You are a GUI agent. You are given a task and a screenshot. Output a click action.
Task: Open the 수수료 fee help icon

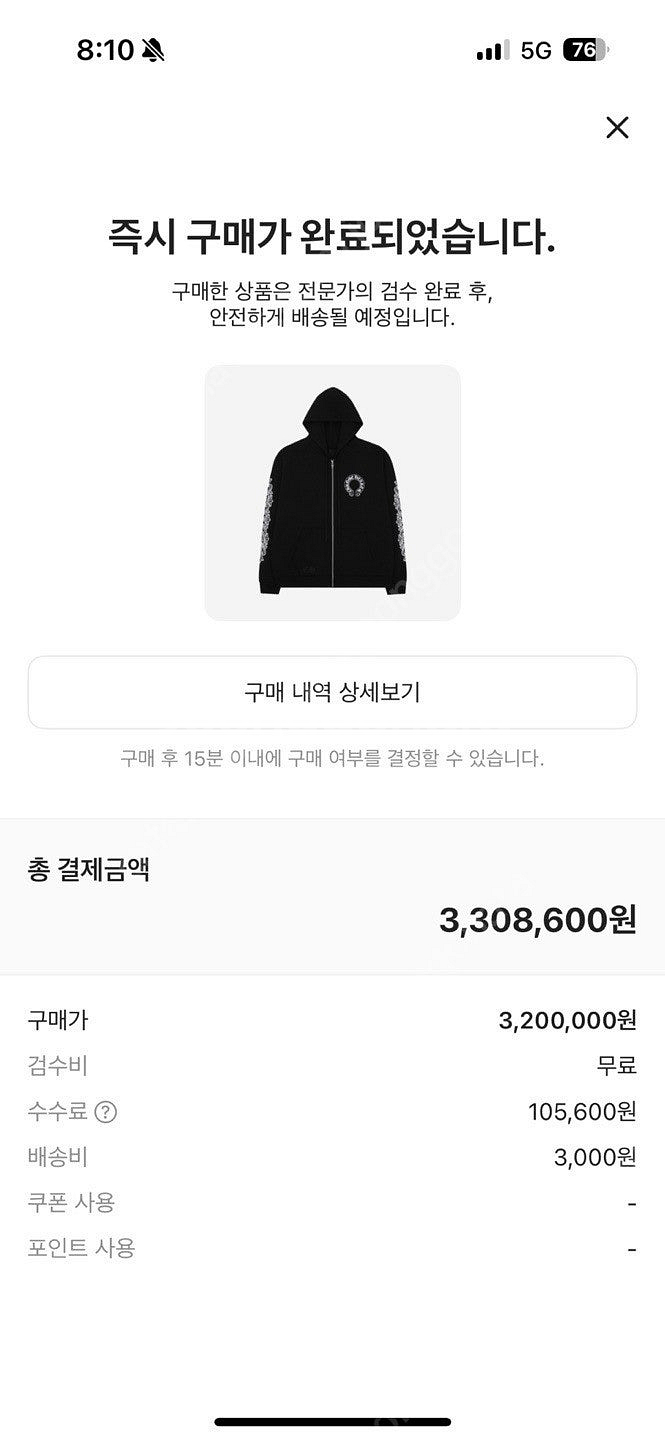105,1112
